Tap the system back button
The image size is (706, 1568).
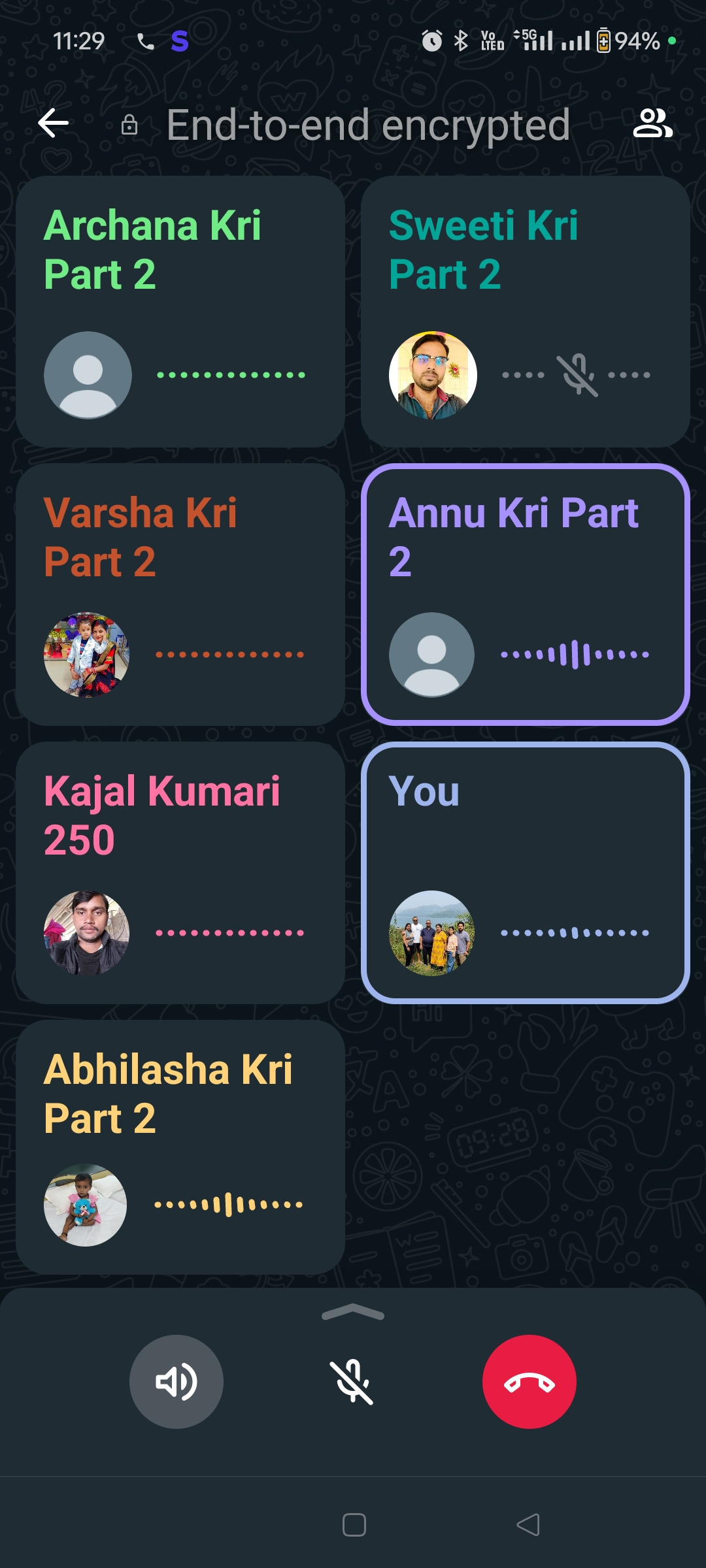pyautogui.click(x=528, y=1525)
